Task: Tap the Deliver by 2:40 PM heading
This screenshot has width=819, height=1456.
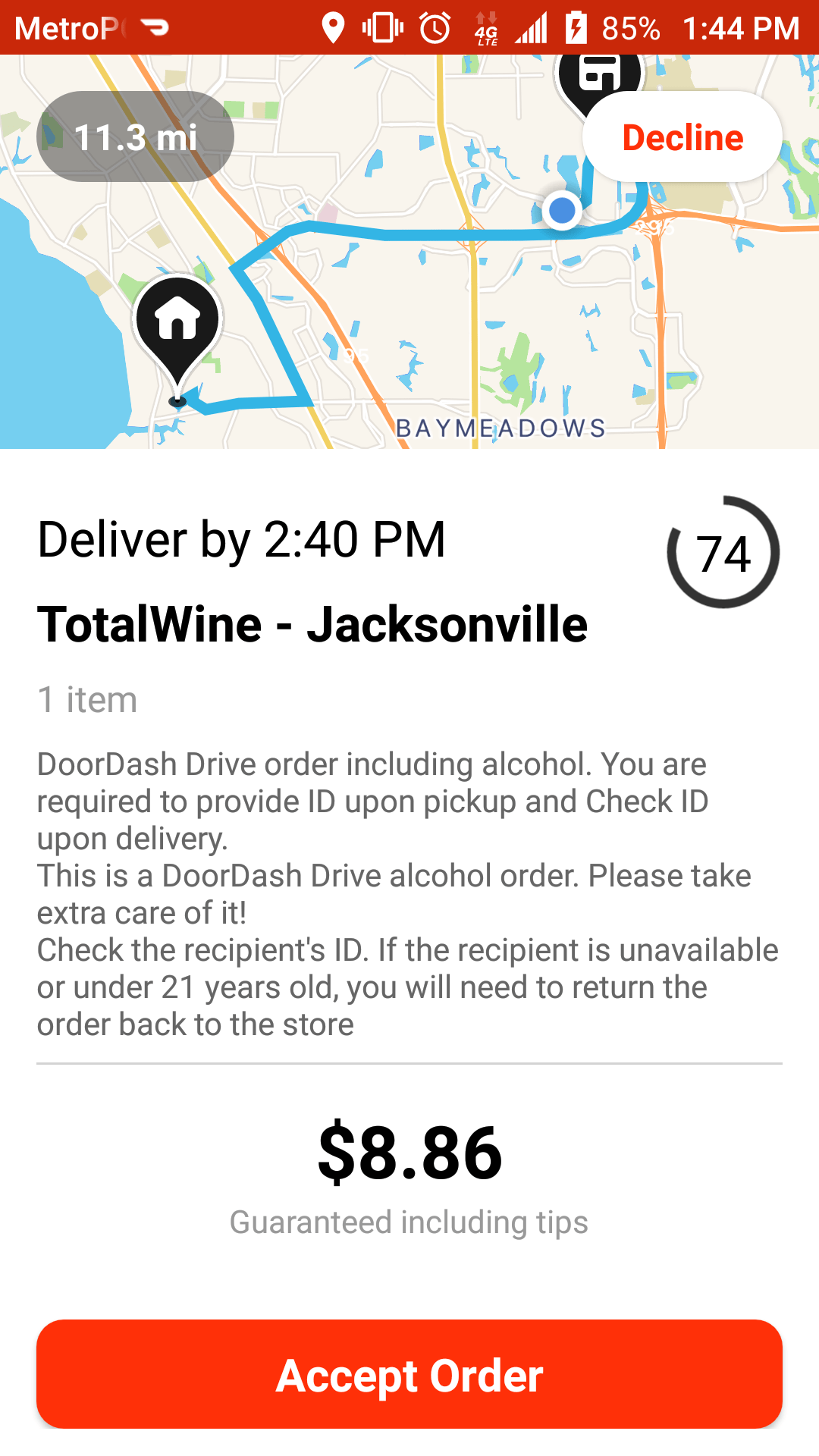Action: point(241,539)
